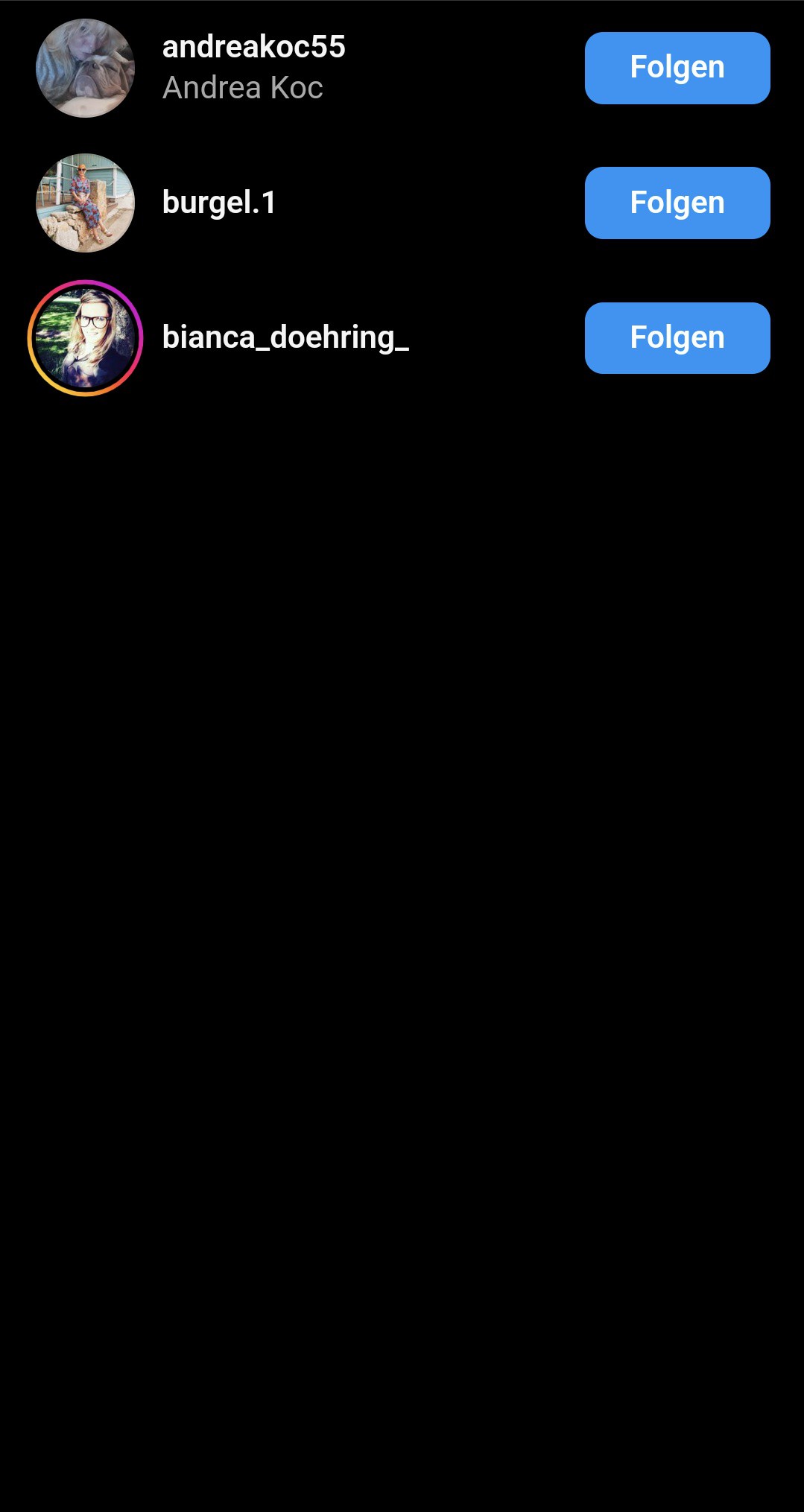This screenshot has width=804, height=1512.
Task: Open bianca_doehring_ username entry
Action: point(285,338)
